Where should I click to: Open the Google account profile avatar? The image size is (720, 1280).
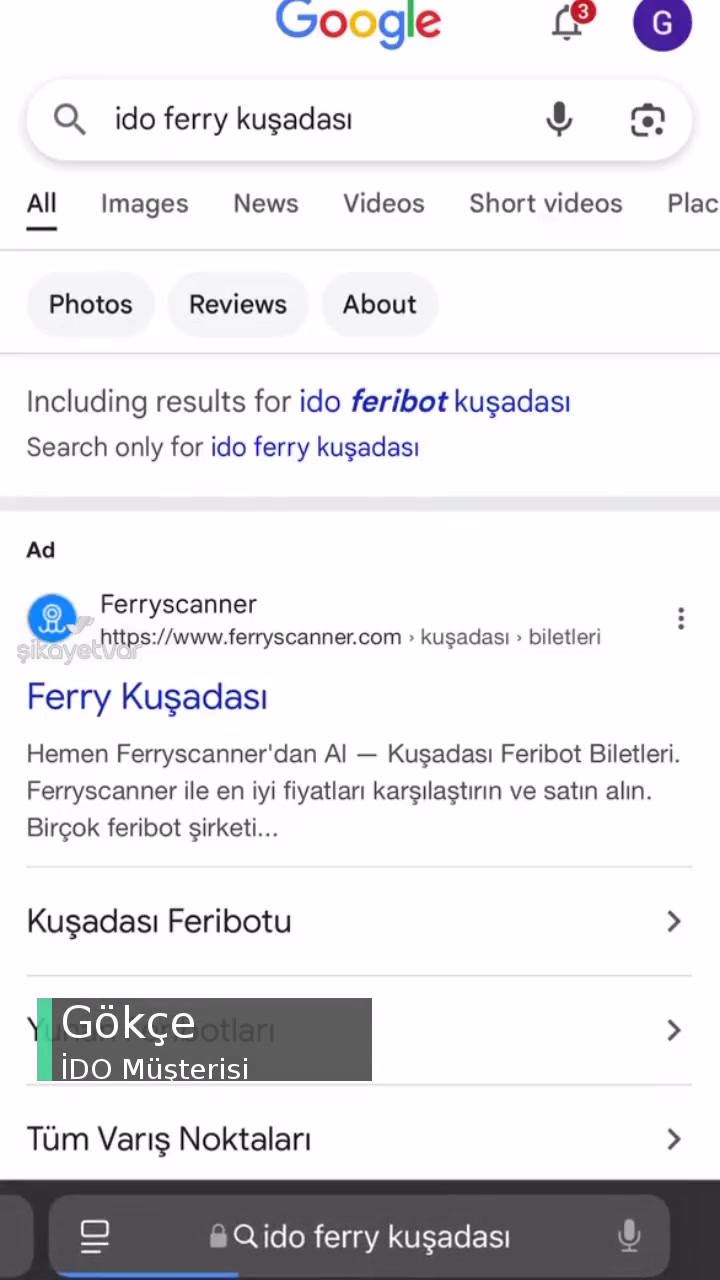(662, 24)
